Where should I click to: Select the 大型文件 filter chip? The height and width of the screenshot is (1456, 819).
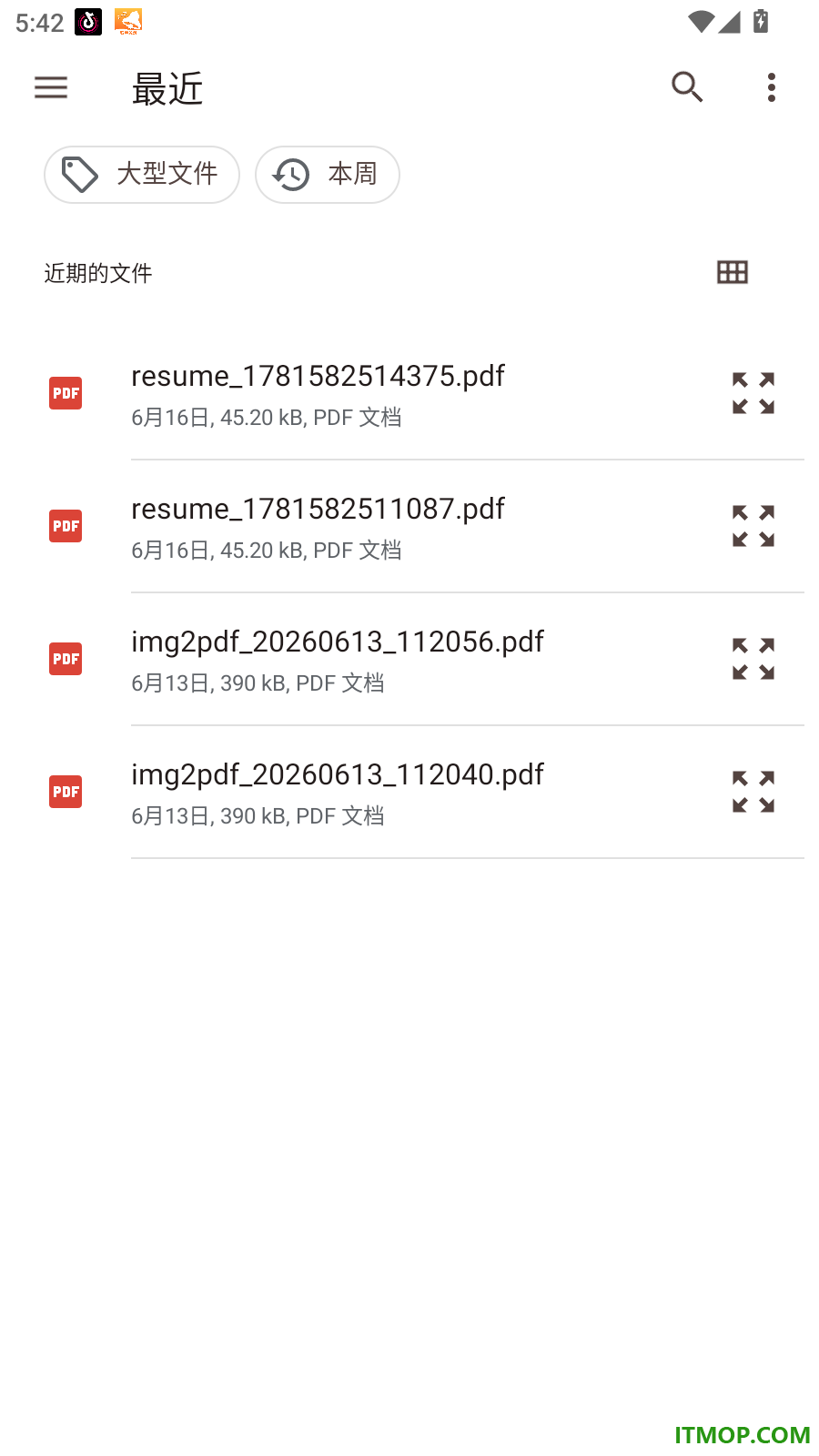[142, 175]
